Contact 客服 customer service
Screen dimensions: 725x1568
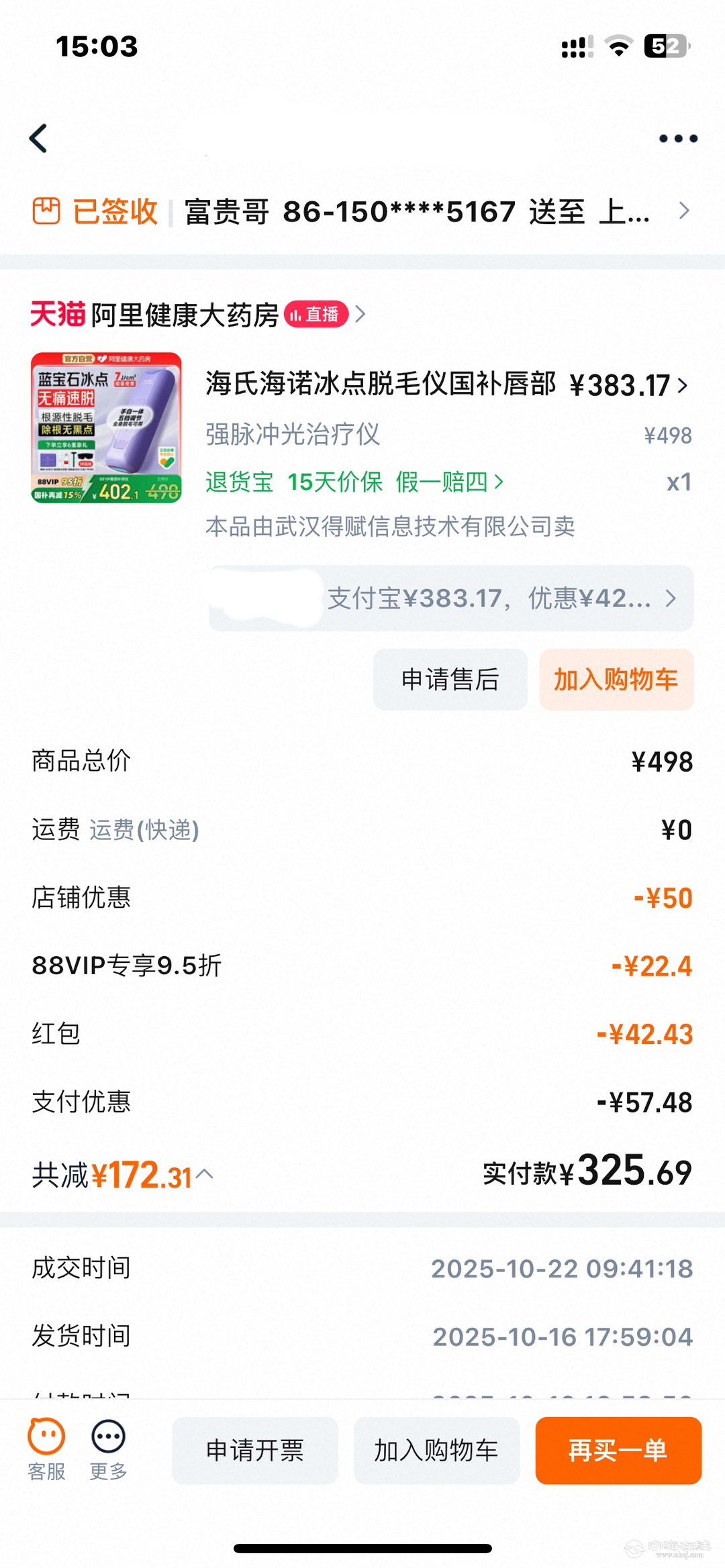click(46, 1450)
